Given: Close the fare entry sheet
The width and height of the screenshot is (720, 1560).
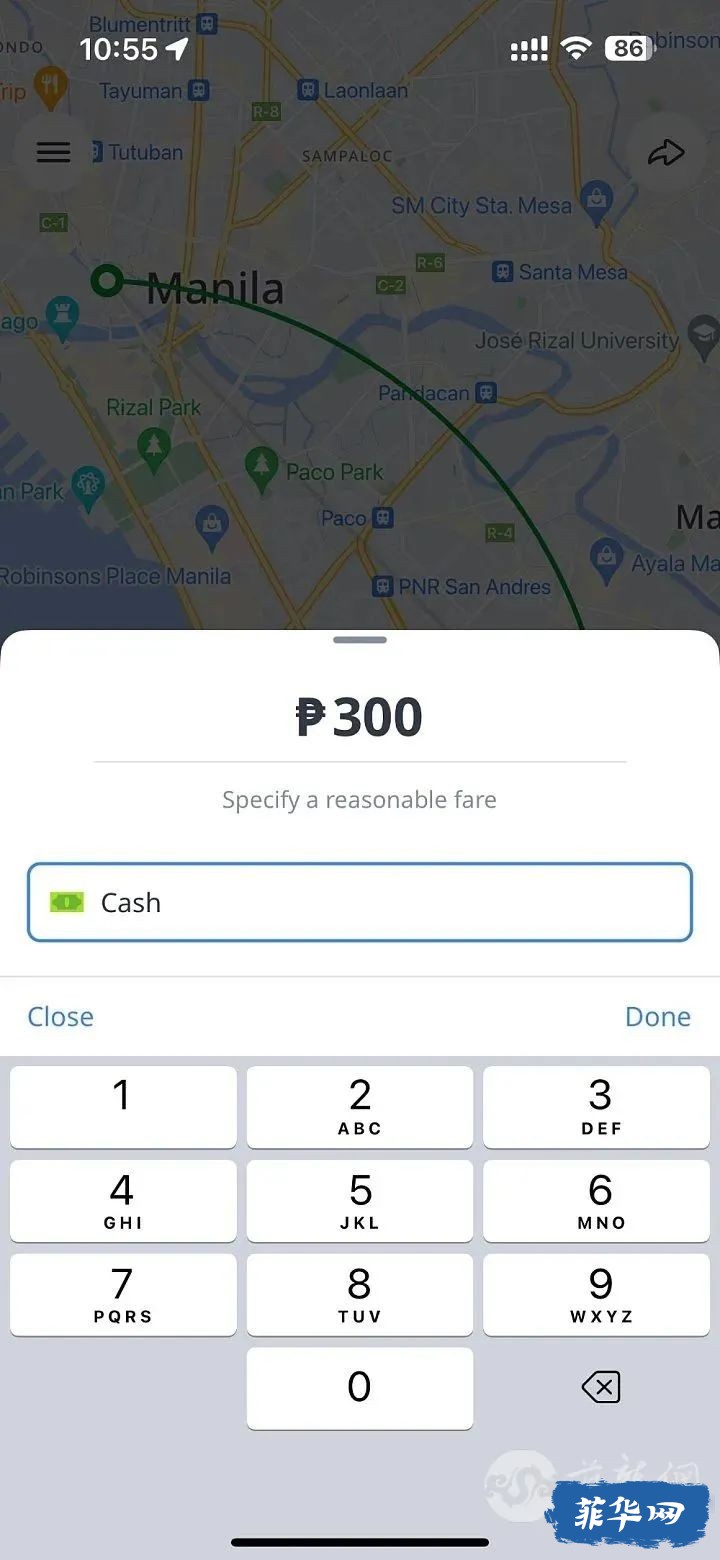Looking at the screenshot, I should pyautogui.click(x=61, y=1016).
